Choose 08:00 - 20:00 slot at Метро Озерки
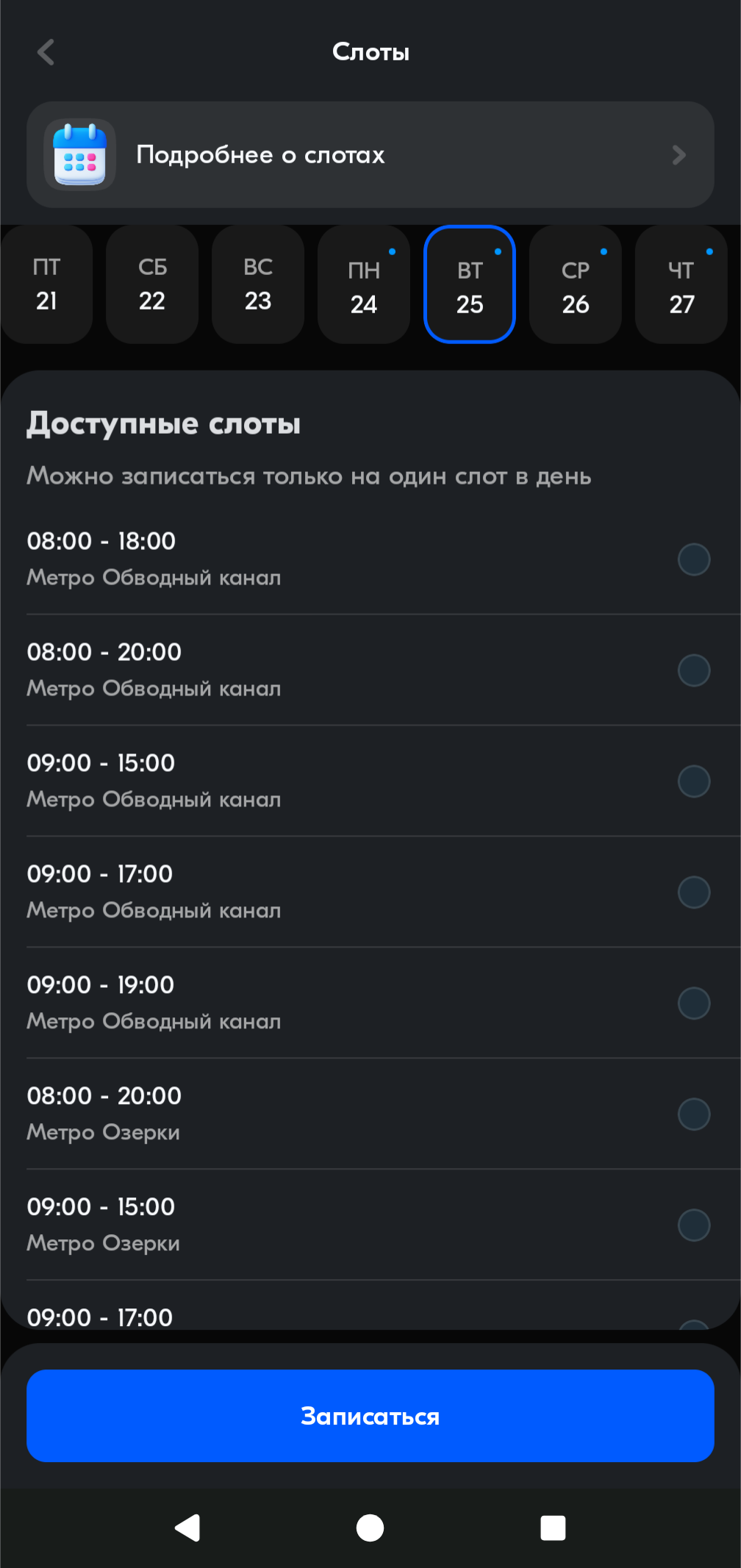Image resolution: width=741 pixels, height=1568 pixels. tap(370, 1114)
